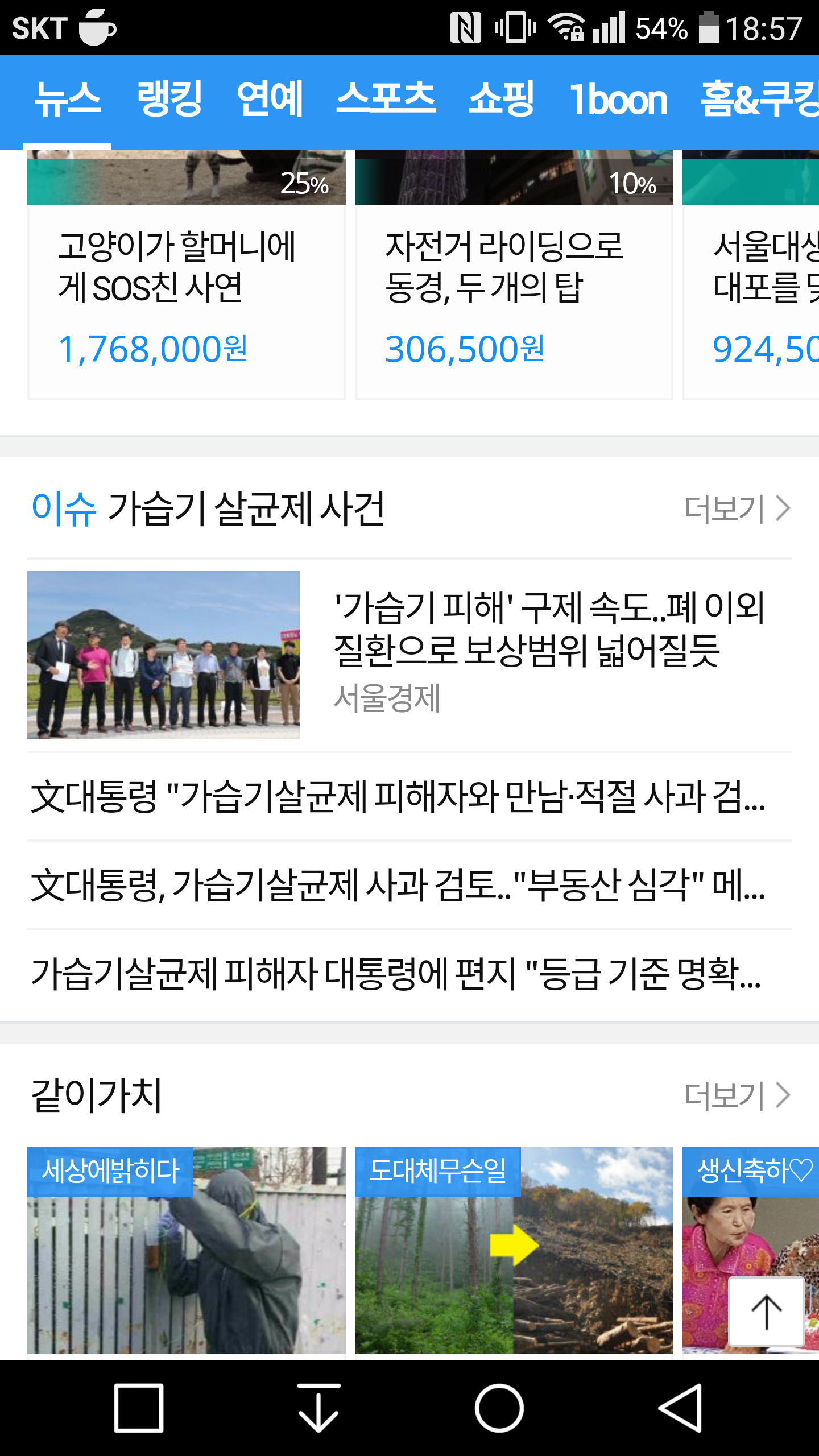Open the 홈&쿠킹 tab
This screenshot has width=819, height=1456.
[760, 100]
